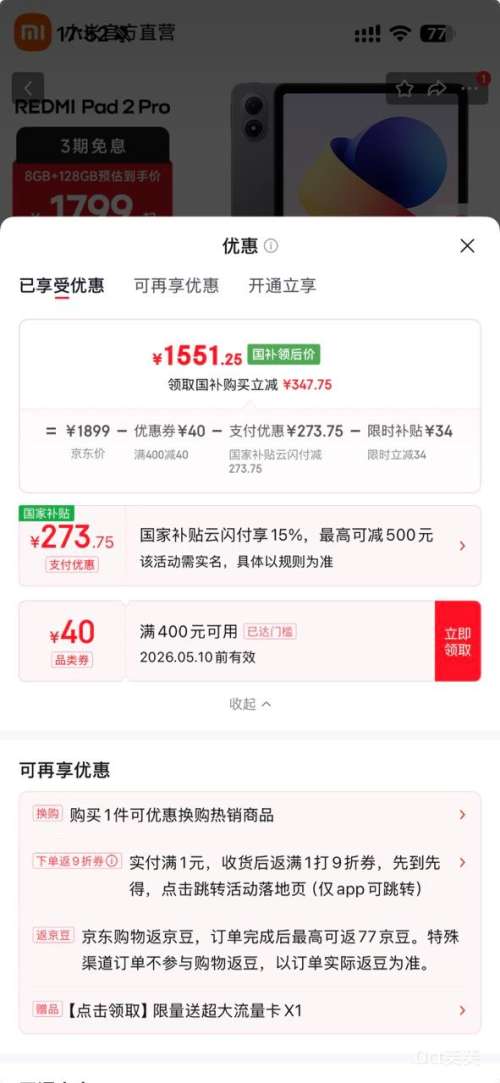Claim the 赠品 超大流量卡 gift
The height and width of the screenshot is (1083, 500).
[250, 1010]
